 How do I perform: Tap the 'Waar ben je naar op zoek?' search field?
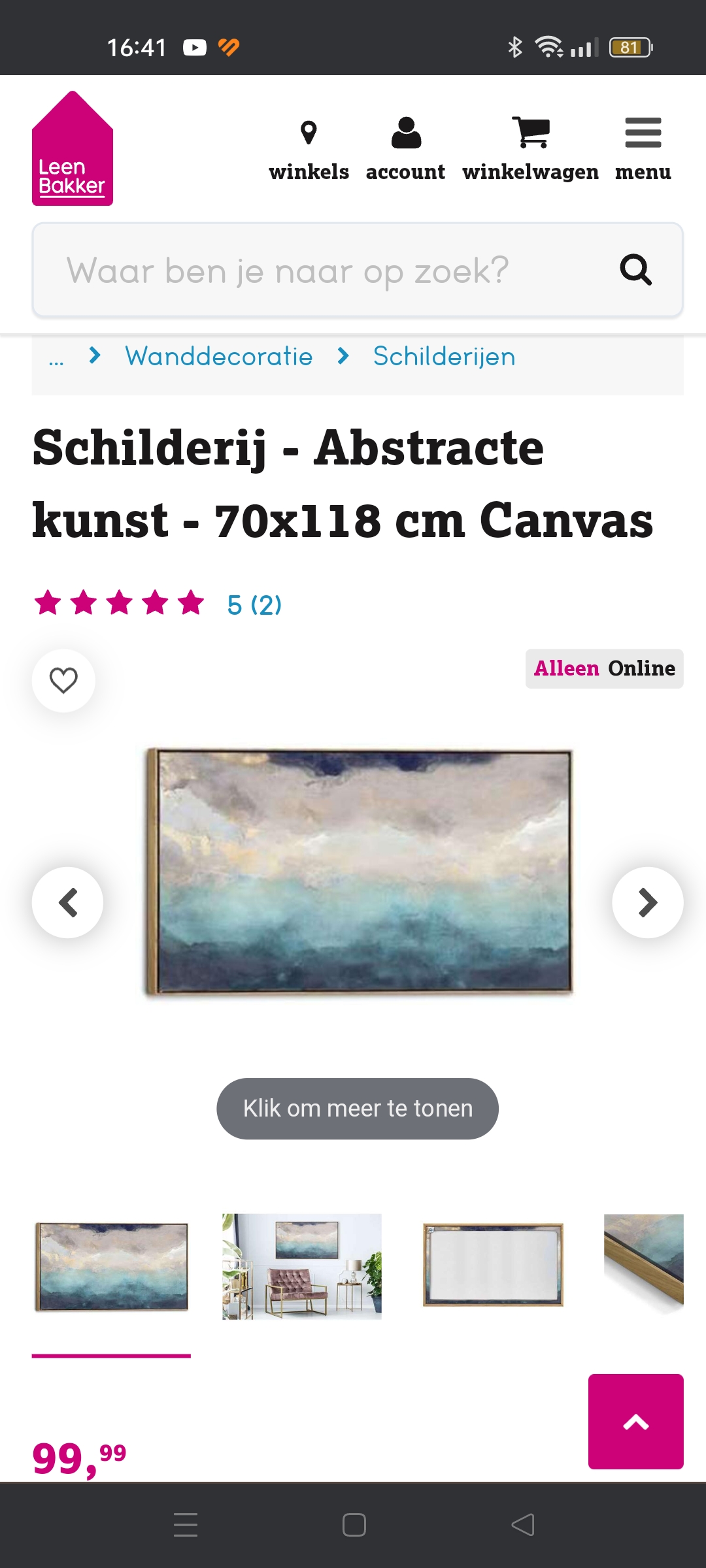(x=327, y=270)
